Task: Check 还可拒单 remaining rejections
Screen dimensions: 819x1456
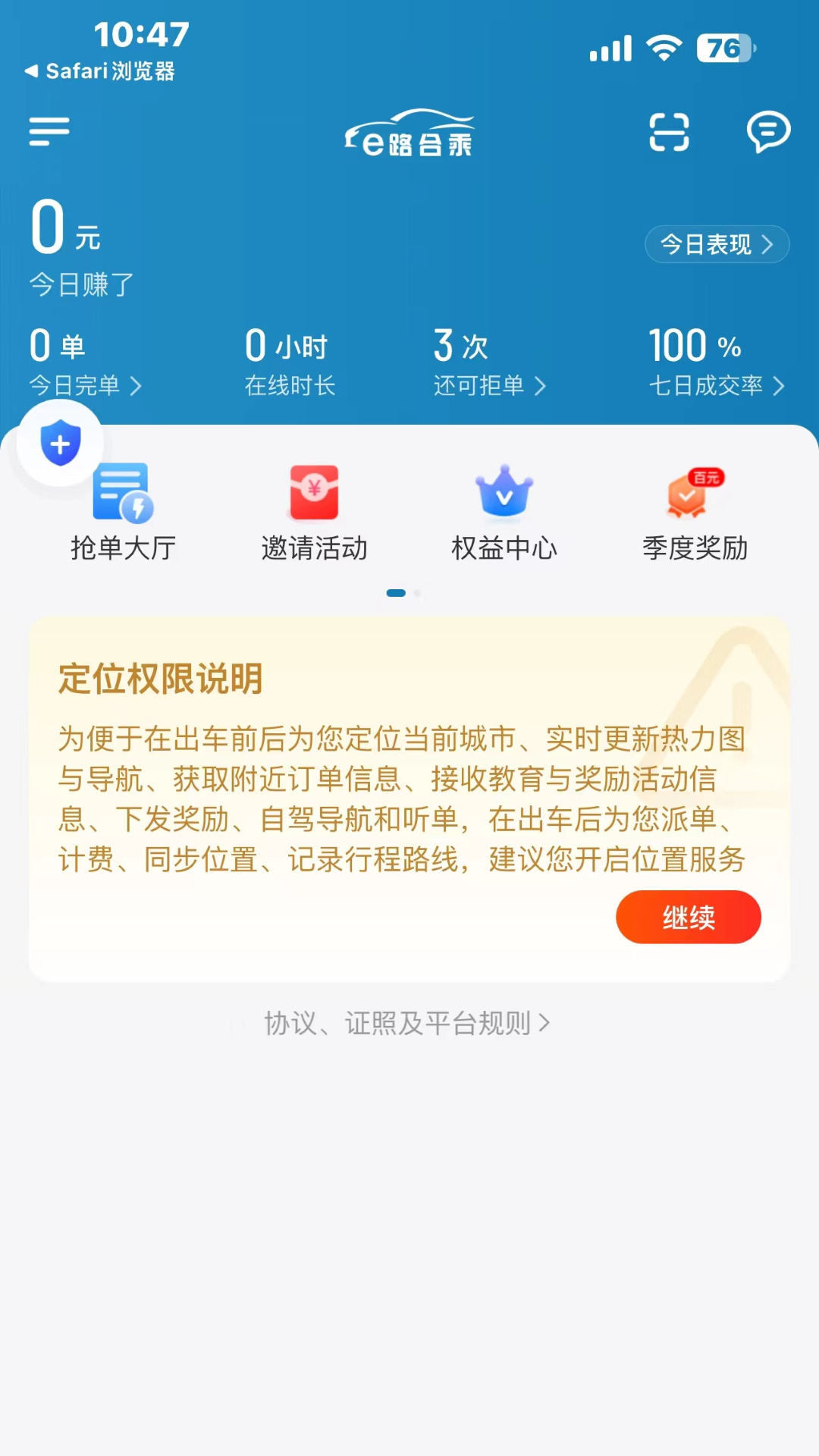Action: [489, 385]
